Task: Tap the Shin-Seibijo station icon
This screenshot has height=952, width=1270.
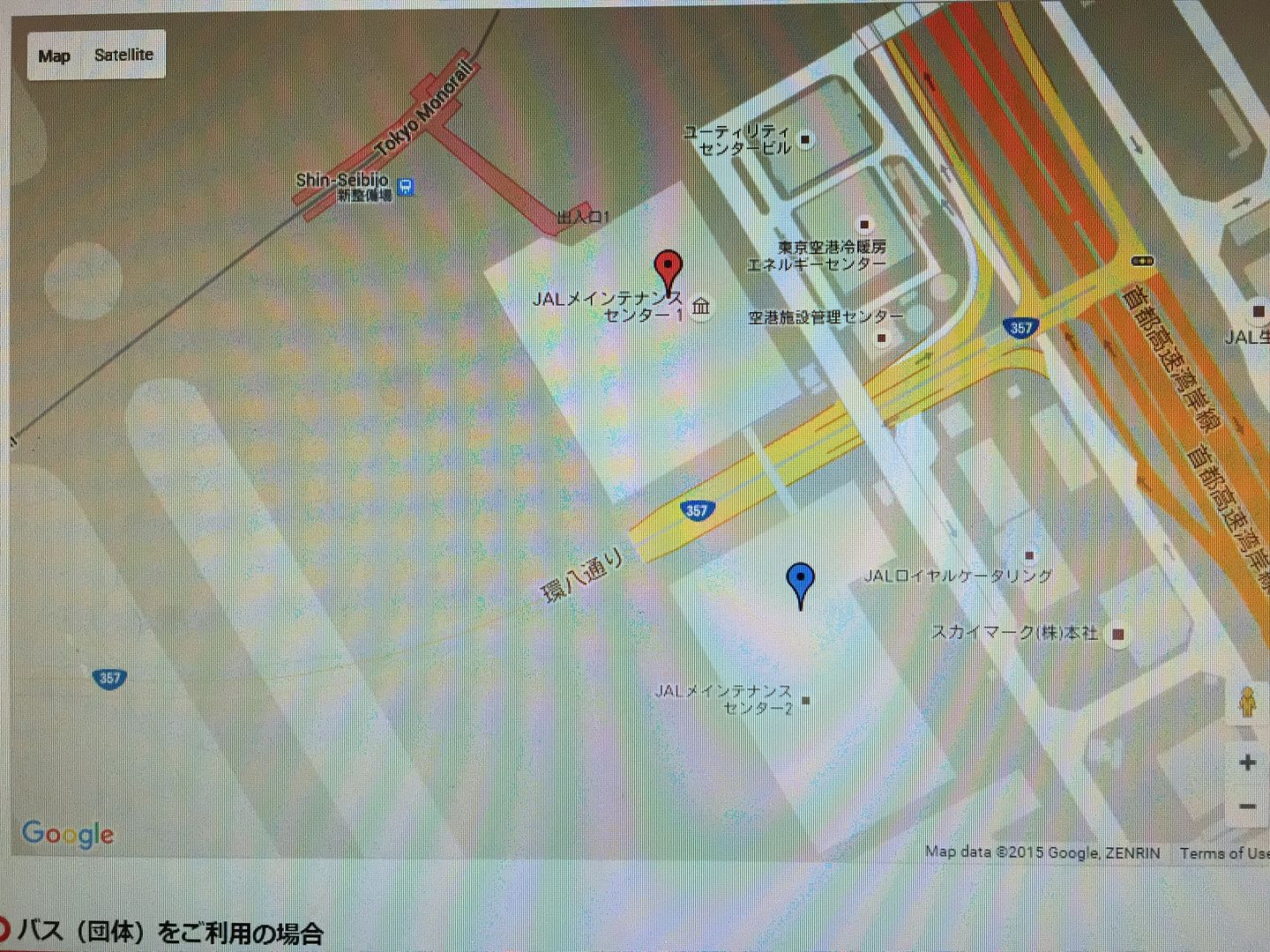Action: [x=406, y=186]
